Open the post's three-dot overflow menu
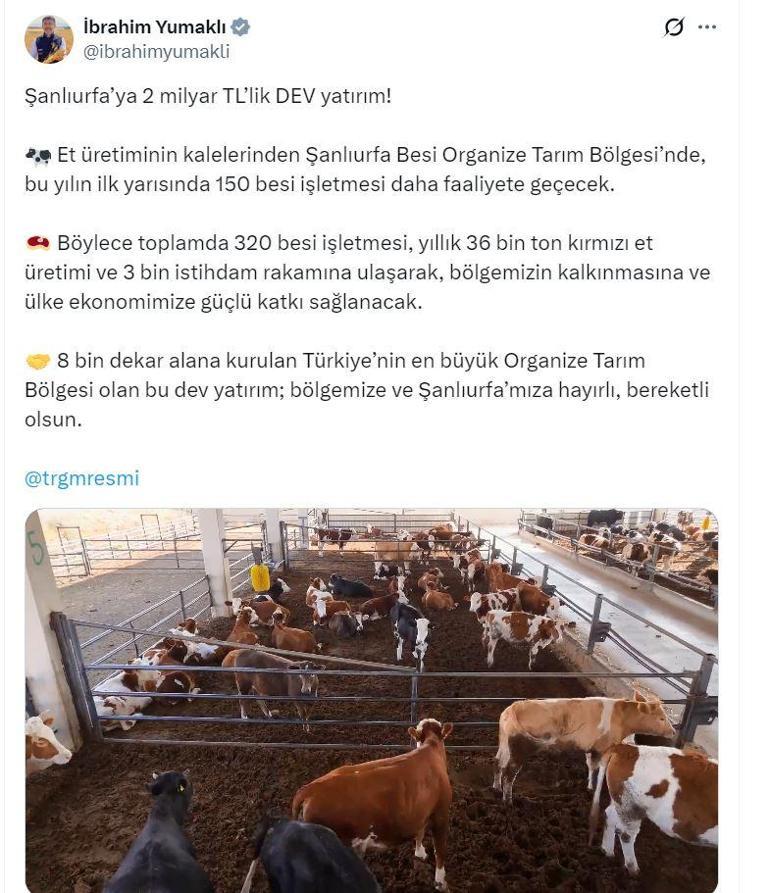The image size is (770, 893). (708, 28)
